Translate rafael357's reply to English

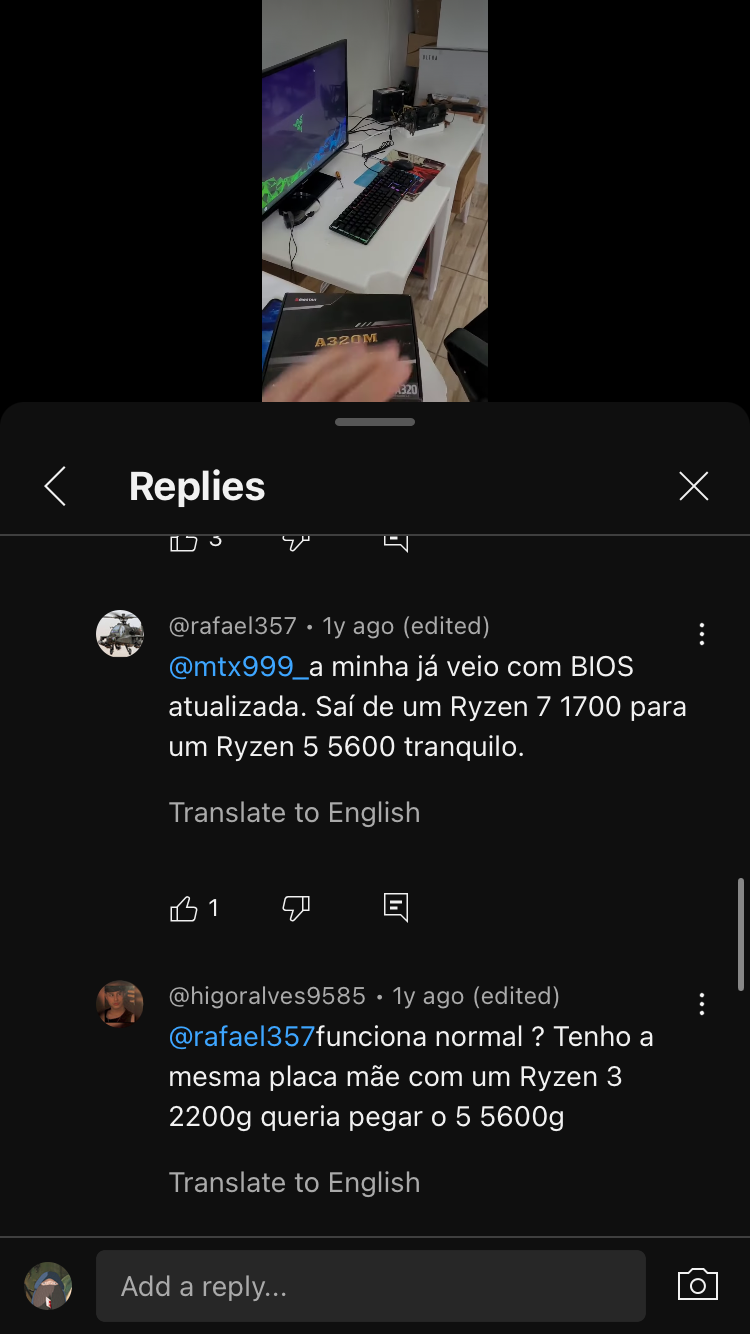pyautogui.click(x=294, y=812)
